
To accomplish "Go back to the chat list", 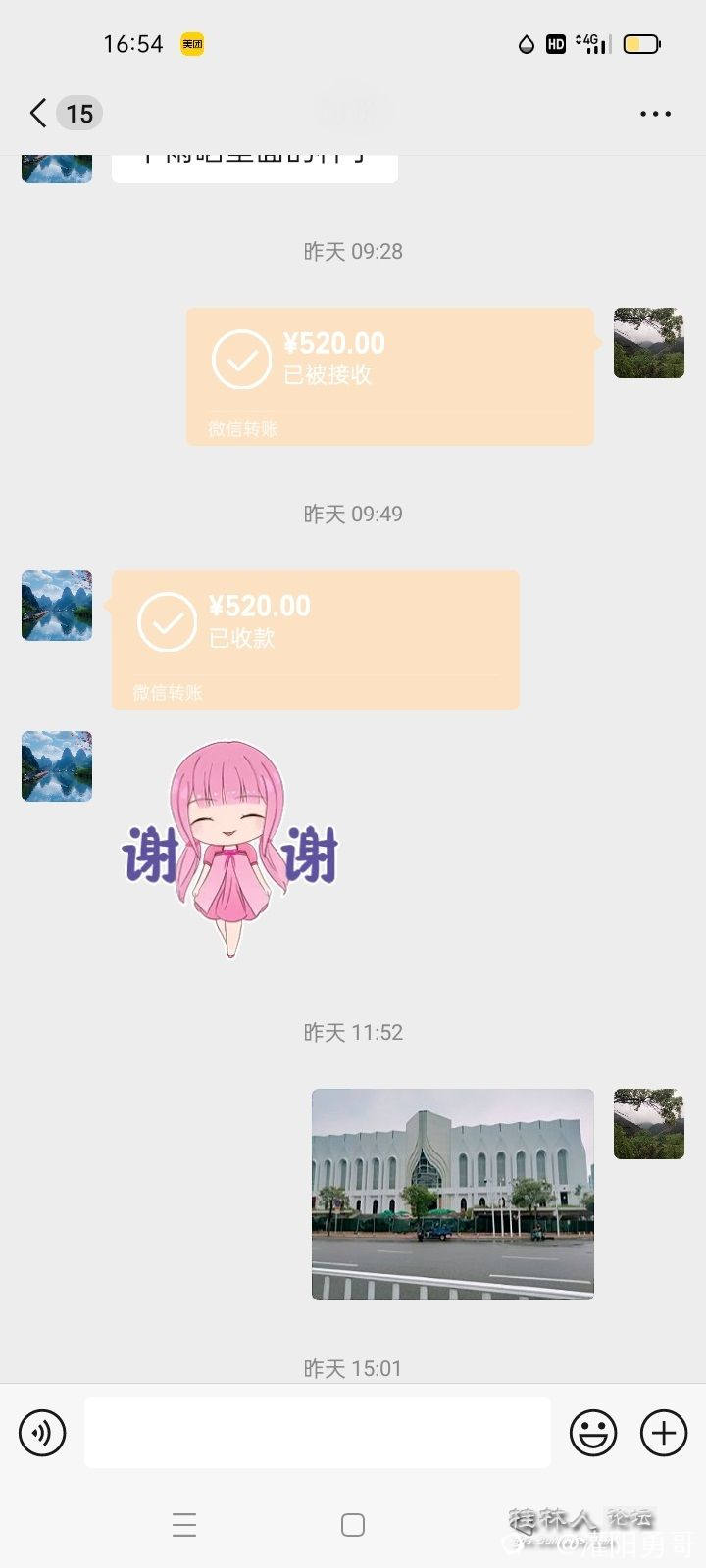I will coord(39,114).
